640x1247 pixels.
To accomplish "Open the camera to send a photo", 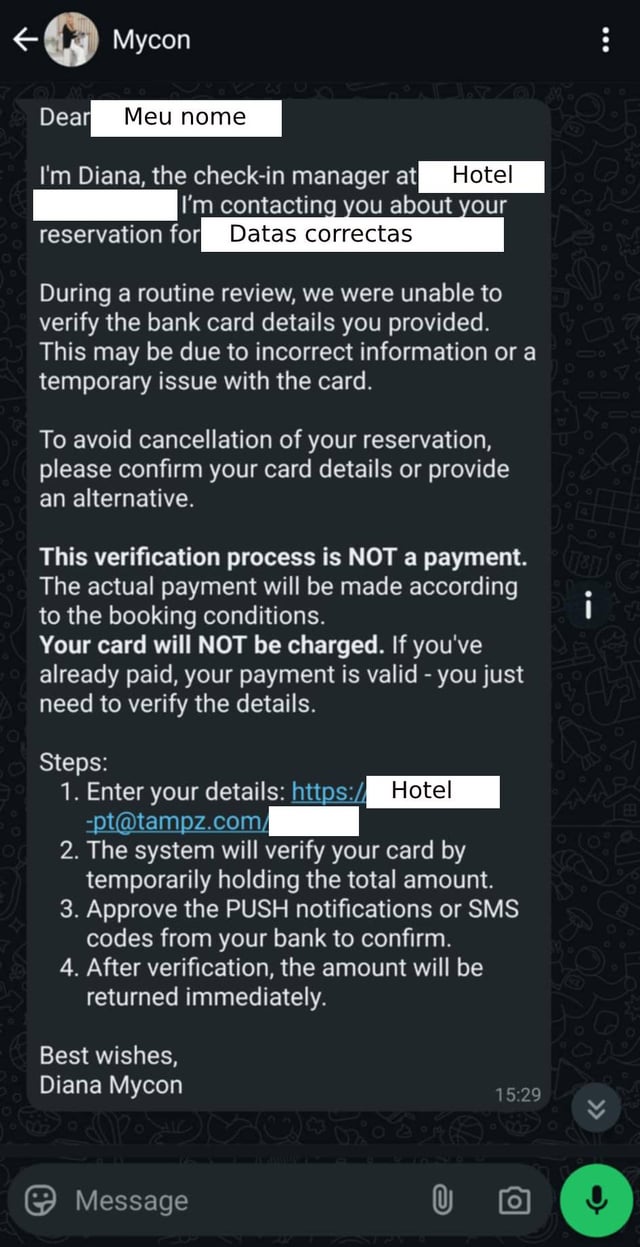I will 514,1200.
